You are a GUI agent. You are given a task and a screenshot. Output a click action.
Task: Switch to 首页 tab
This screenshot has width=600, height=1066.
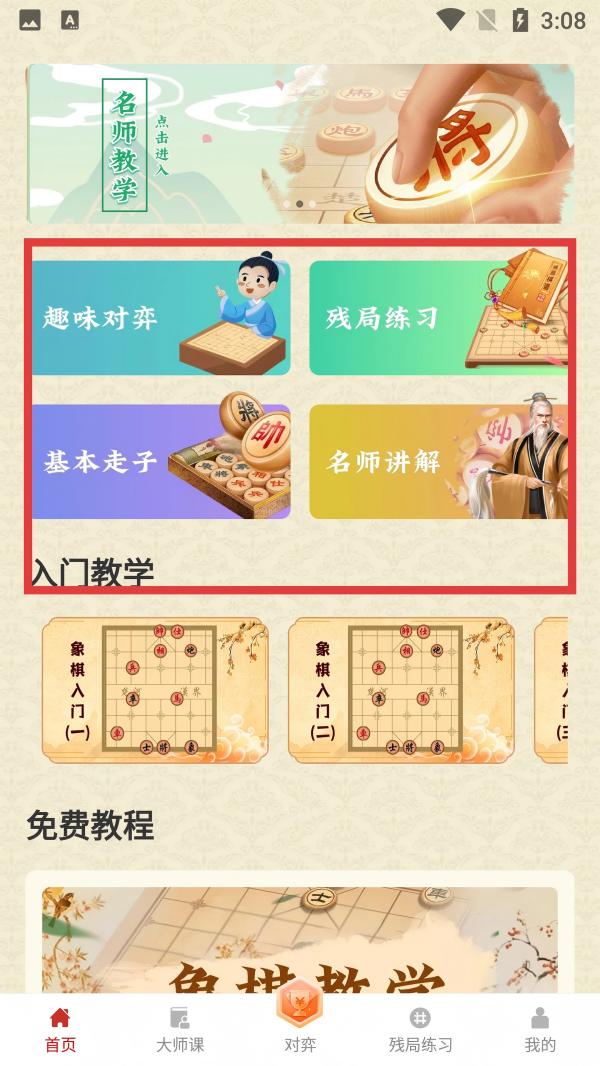point(60,1030)
